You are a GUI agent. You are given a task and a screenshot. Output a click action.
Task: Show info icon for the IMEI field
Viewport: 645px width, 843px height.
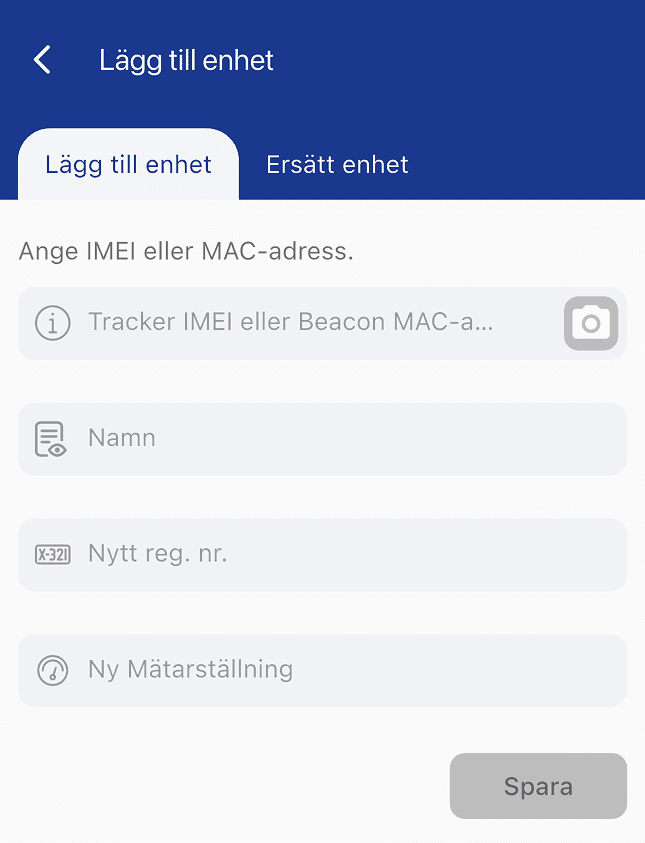coord(52,323)
